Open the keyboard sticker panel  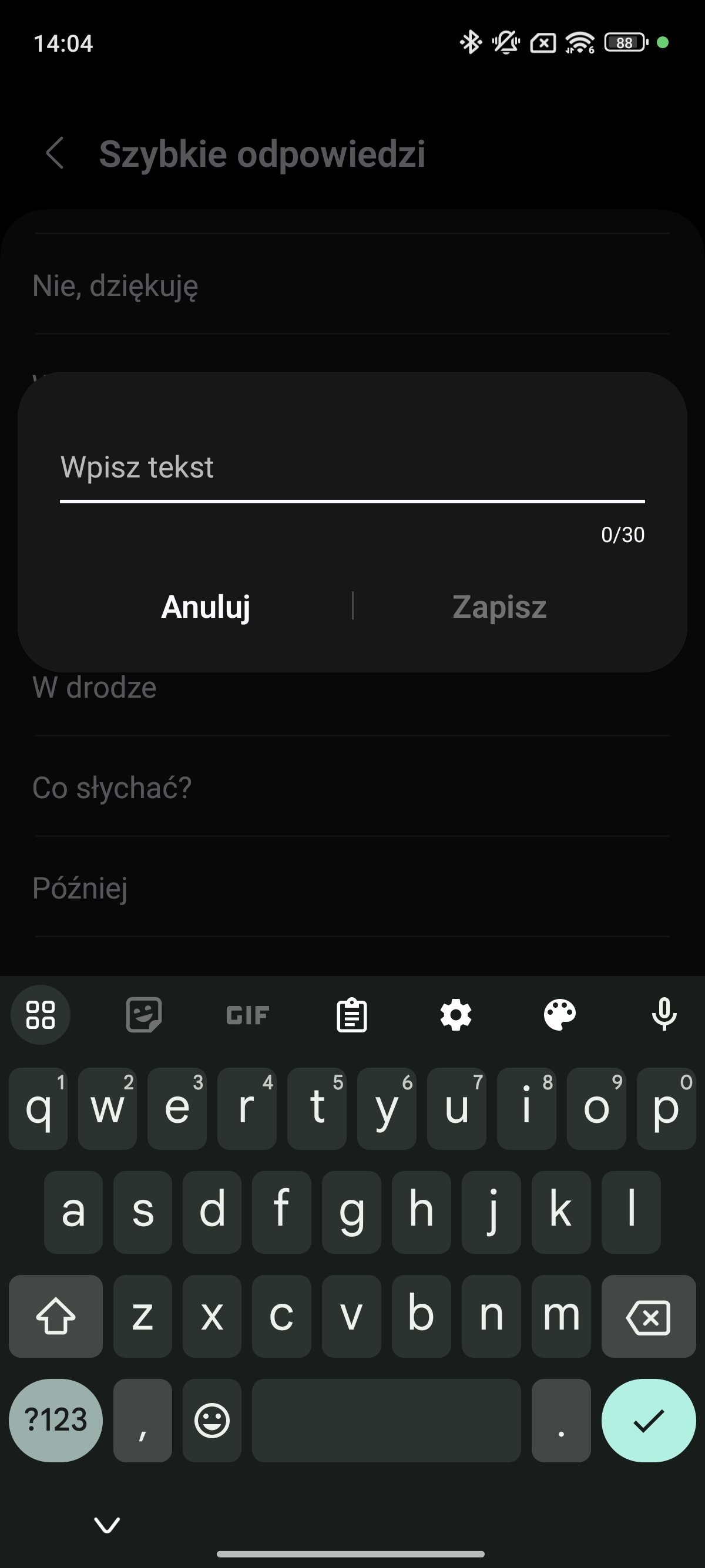[144, 1015]
